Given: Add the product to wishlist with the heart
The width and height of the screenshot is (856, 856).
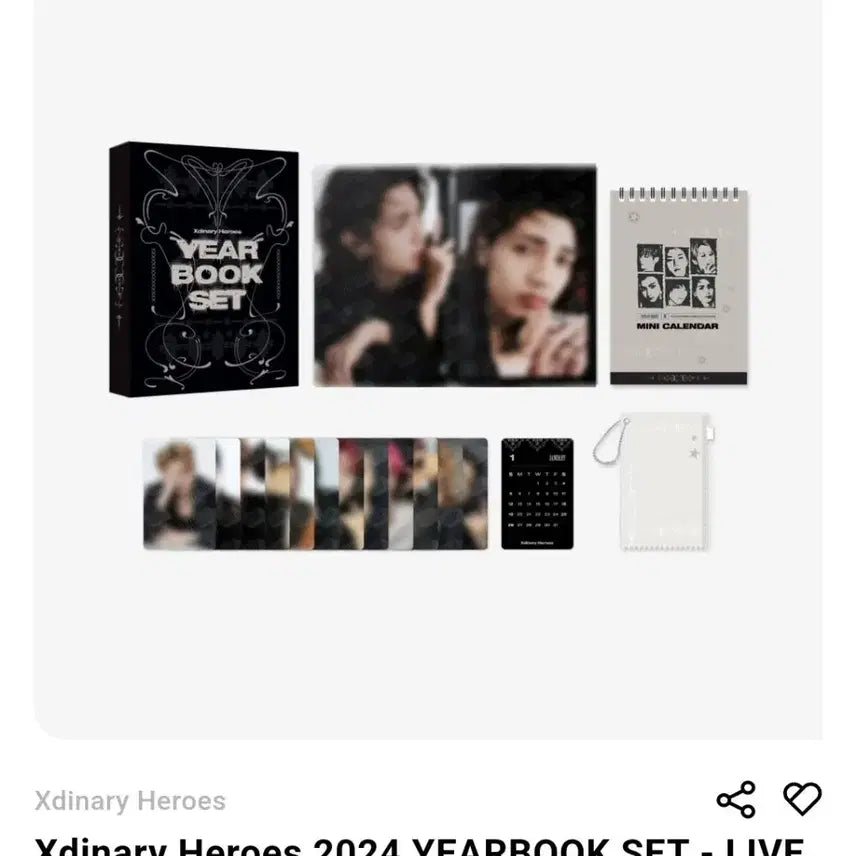Looking at the screenshot, I should click(x=802, y=798).
